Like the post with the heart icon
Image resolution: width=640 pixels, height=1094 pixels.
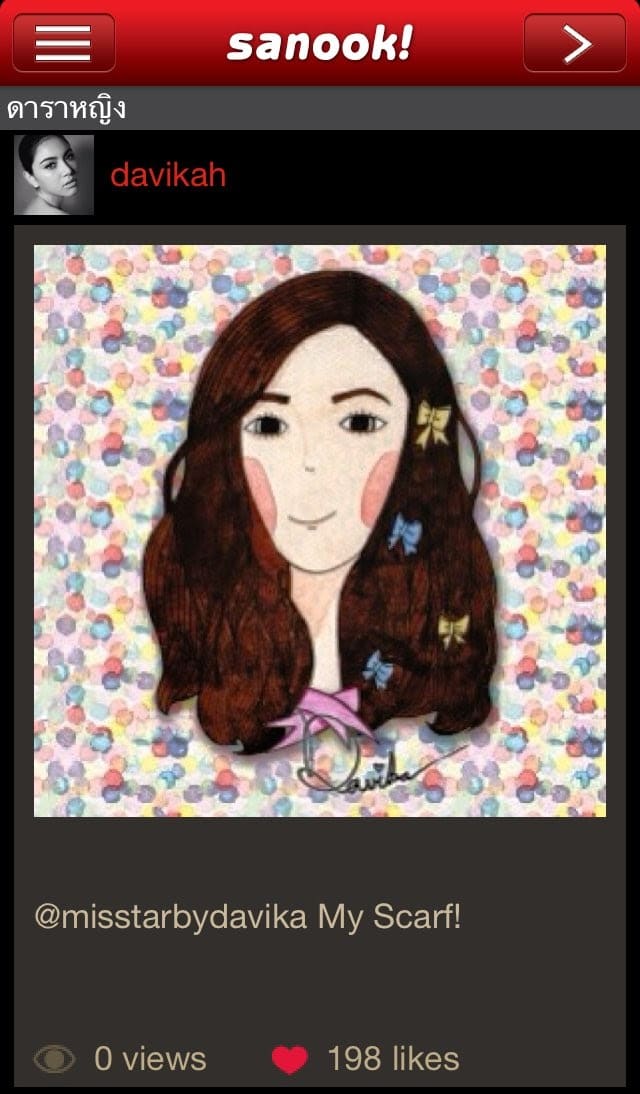click(290, 1060)
